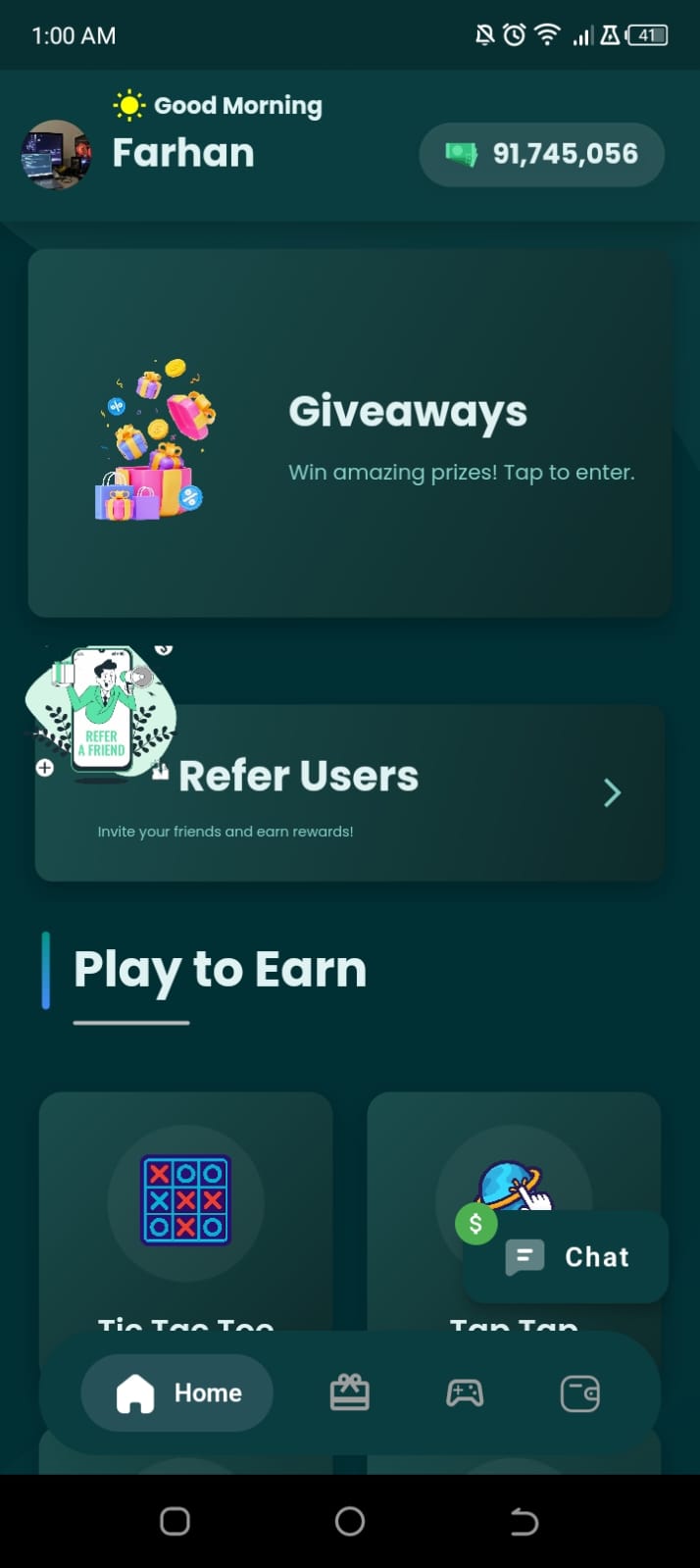The height and width of the screenshot is (1568, 700).
Task: Open the Chat floating button
Action: [x=566, y=1257]
